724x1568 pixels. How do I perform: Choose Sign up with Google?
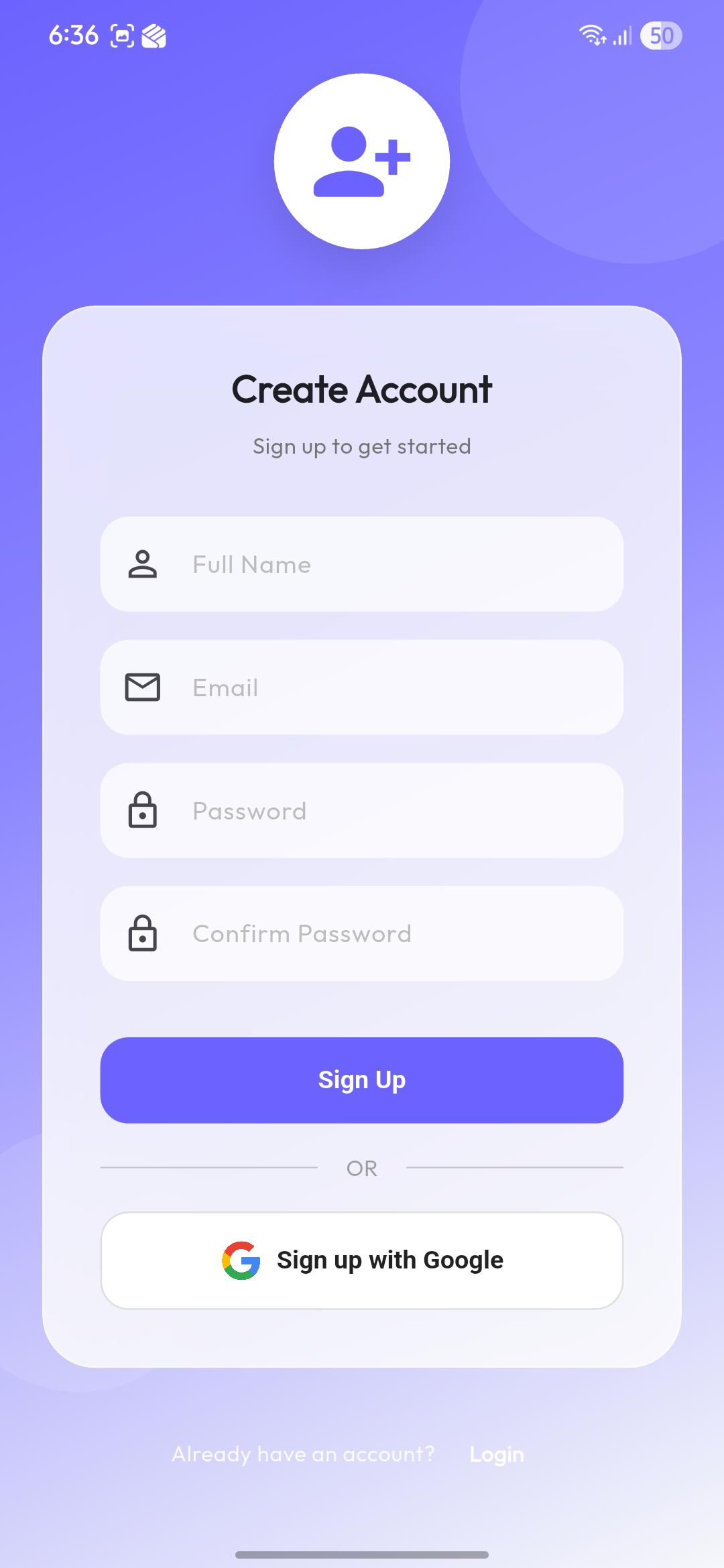pyautogui.click(x=362, y=1260)
